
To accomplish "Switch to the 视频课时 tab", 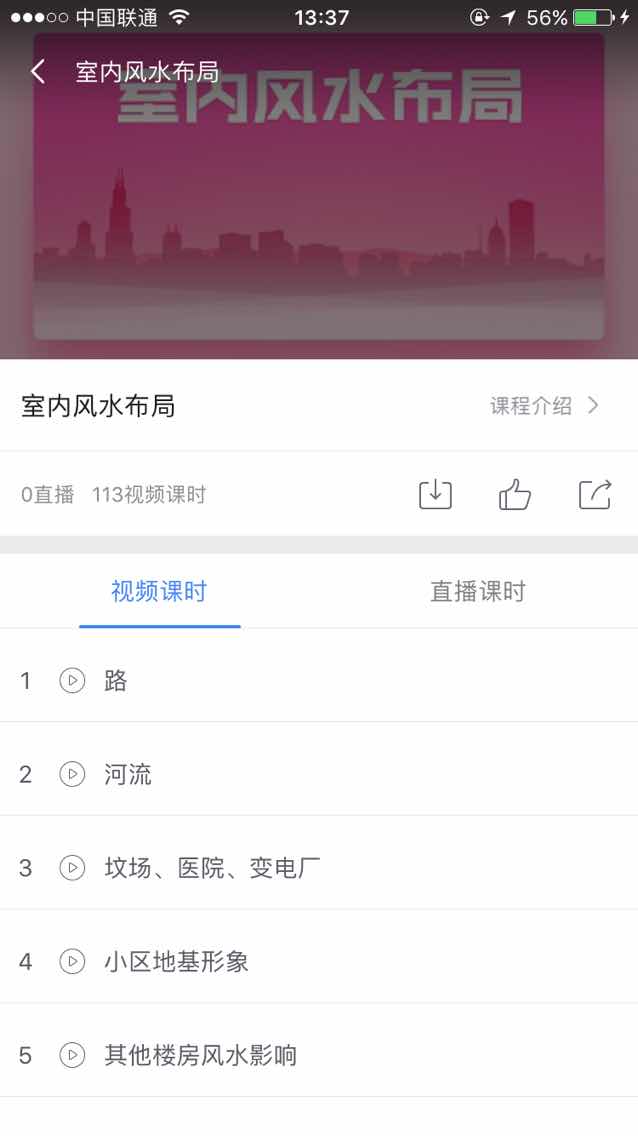I will pyautogui.click(x=159, y=592).
